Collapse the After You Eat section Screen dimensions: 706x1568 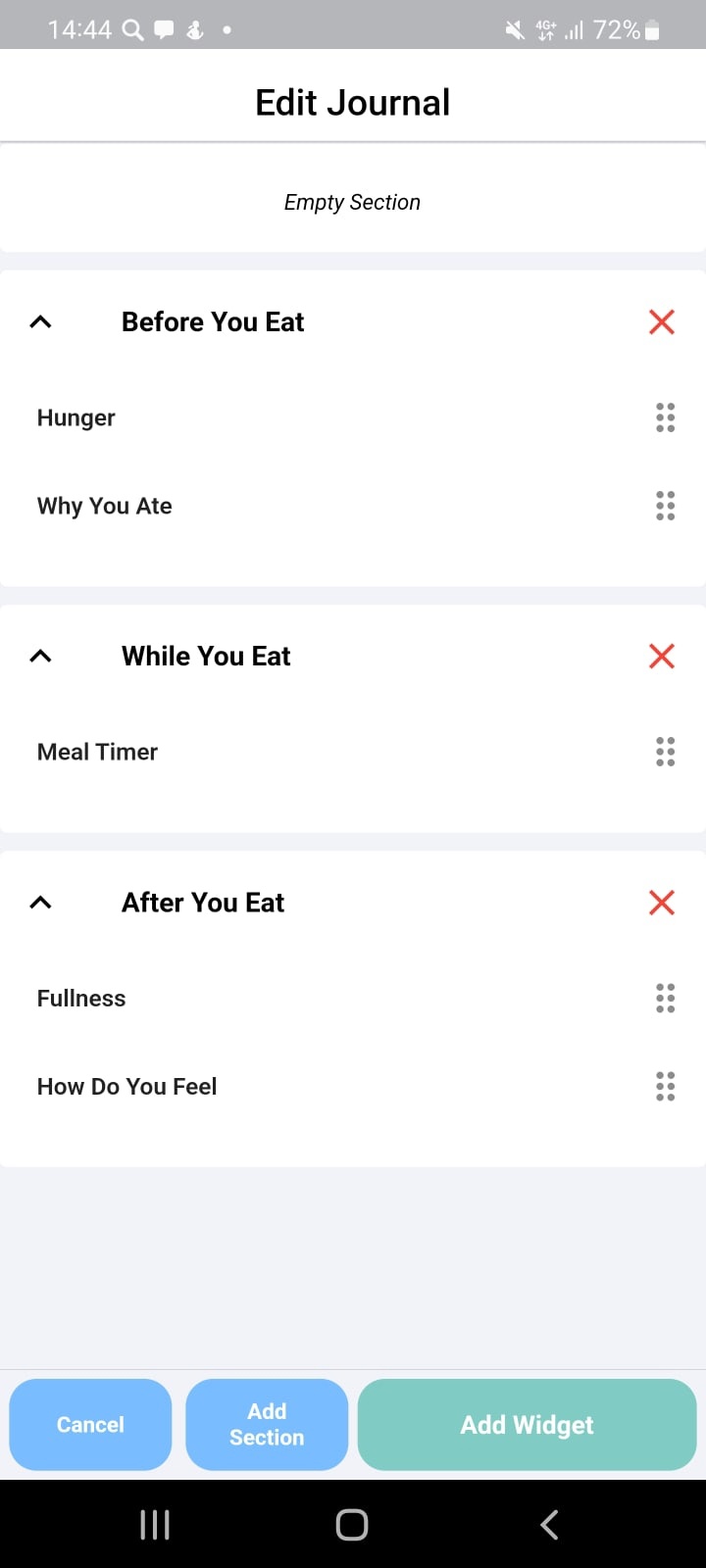coord(40,903)
